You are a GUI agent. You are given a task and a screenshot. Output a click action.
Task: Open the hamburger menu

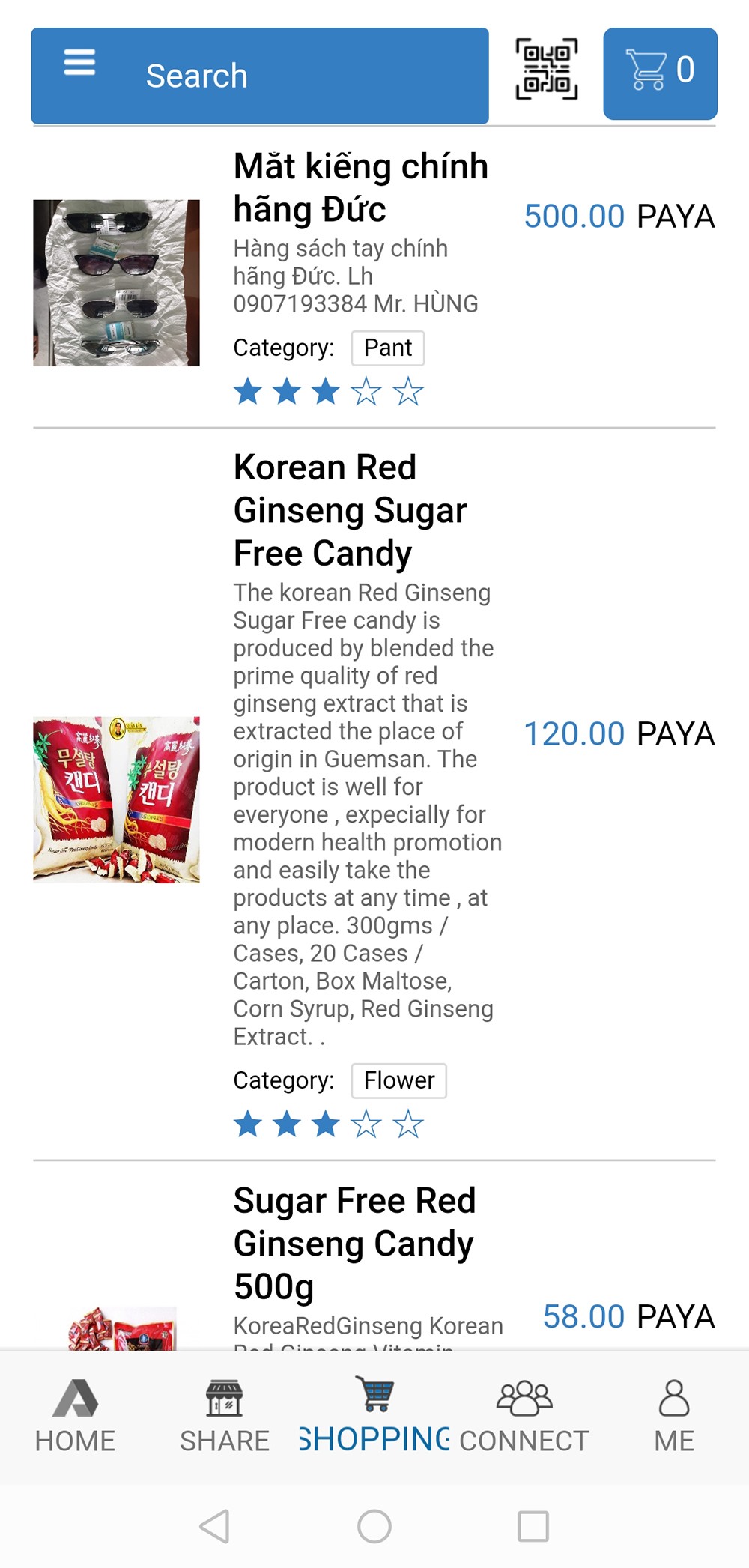coord(79,63)
